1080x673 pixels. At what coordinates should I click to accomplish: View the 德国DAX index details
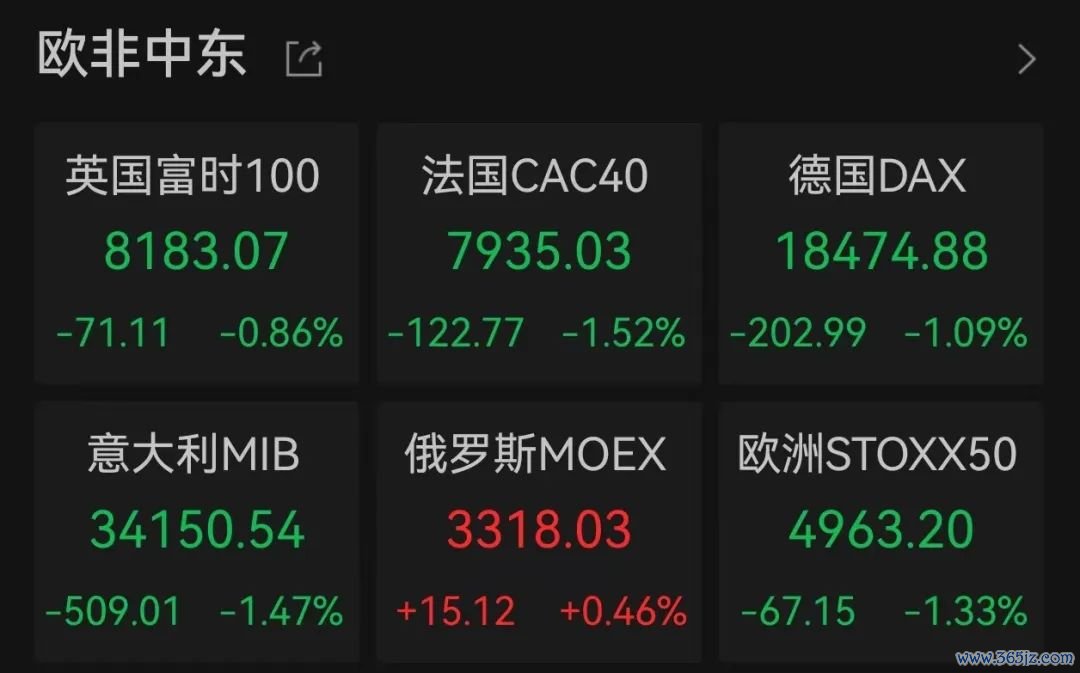pos(880,253)
